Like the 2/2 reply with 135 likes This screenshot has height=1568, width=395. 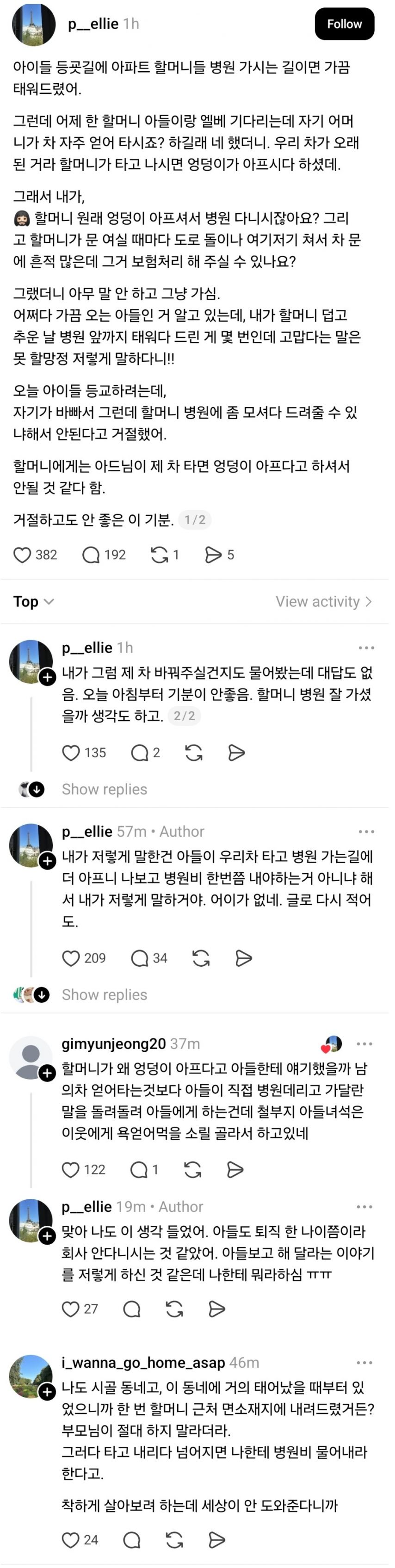[x=71, y=753]
